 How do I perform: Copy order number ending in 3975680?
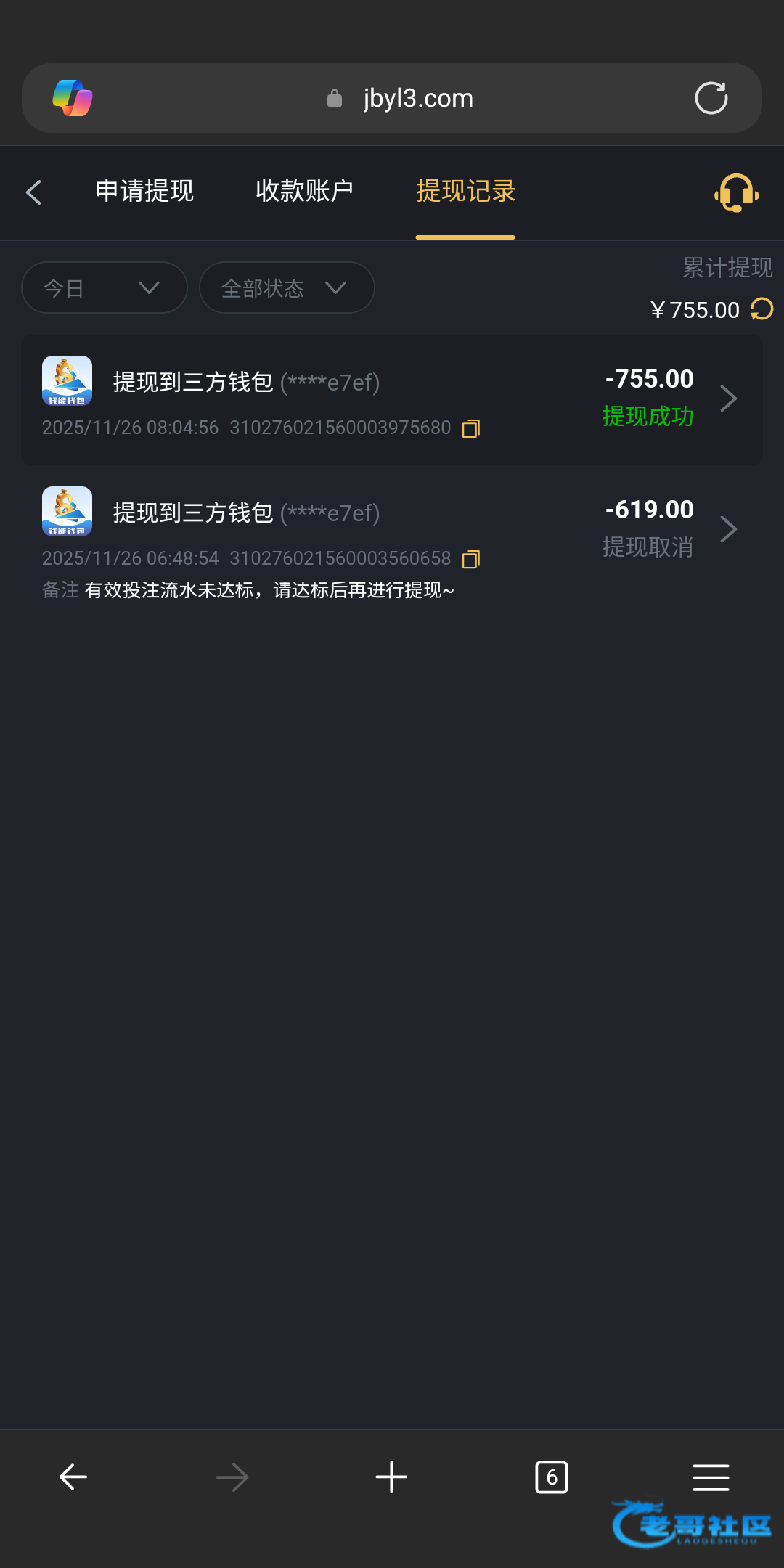(x=471, y=429)
